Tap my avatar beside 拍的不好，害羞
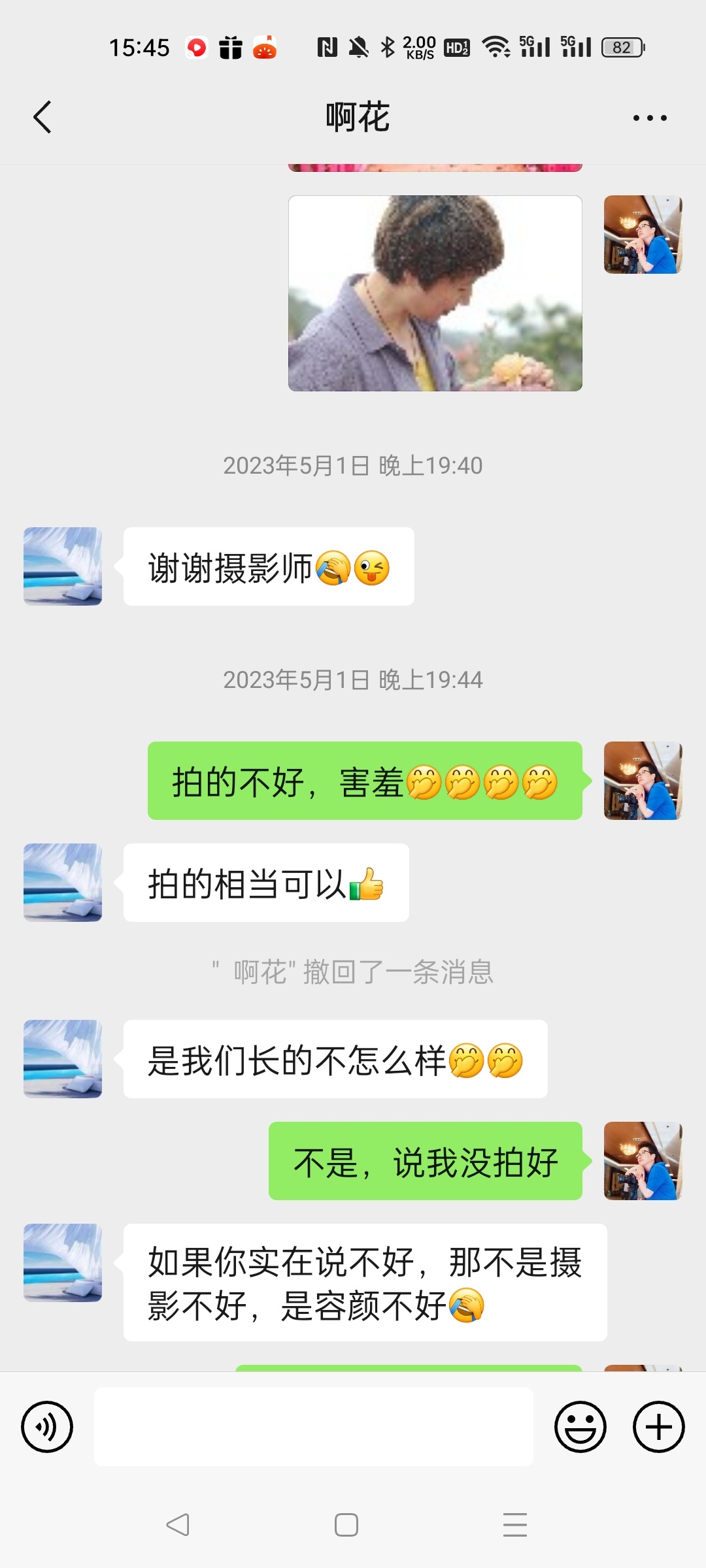The height and width of the screenshot is (1568, 706). click(x=643, y=781)
